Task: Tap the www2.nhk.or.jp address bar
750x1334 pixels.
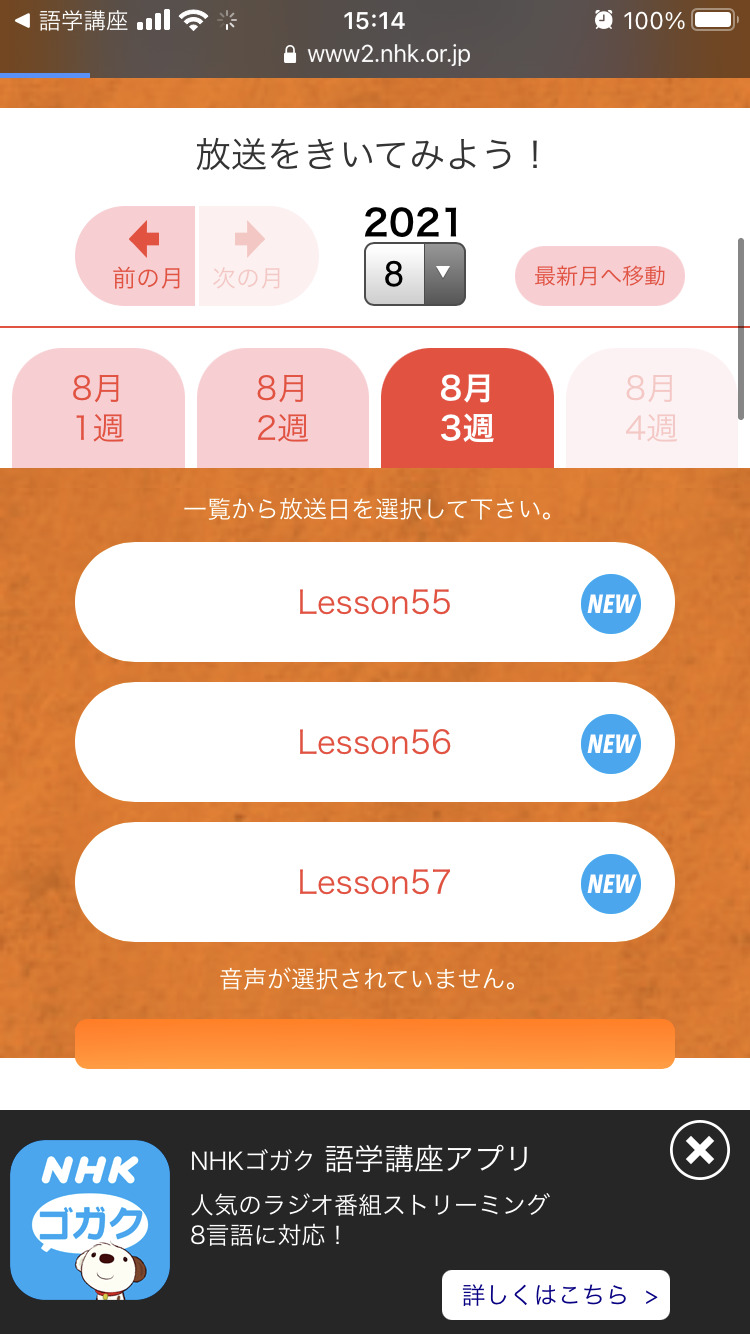Action: point(376,54)
